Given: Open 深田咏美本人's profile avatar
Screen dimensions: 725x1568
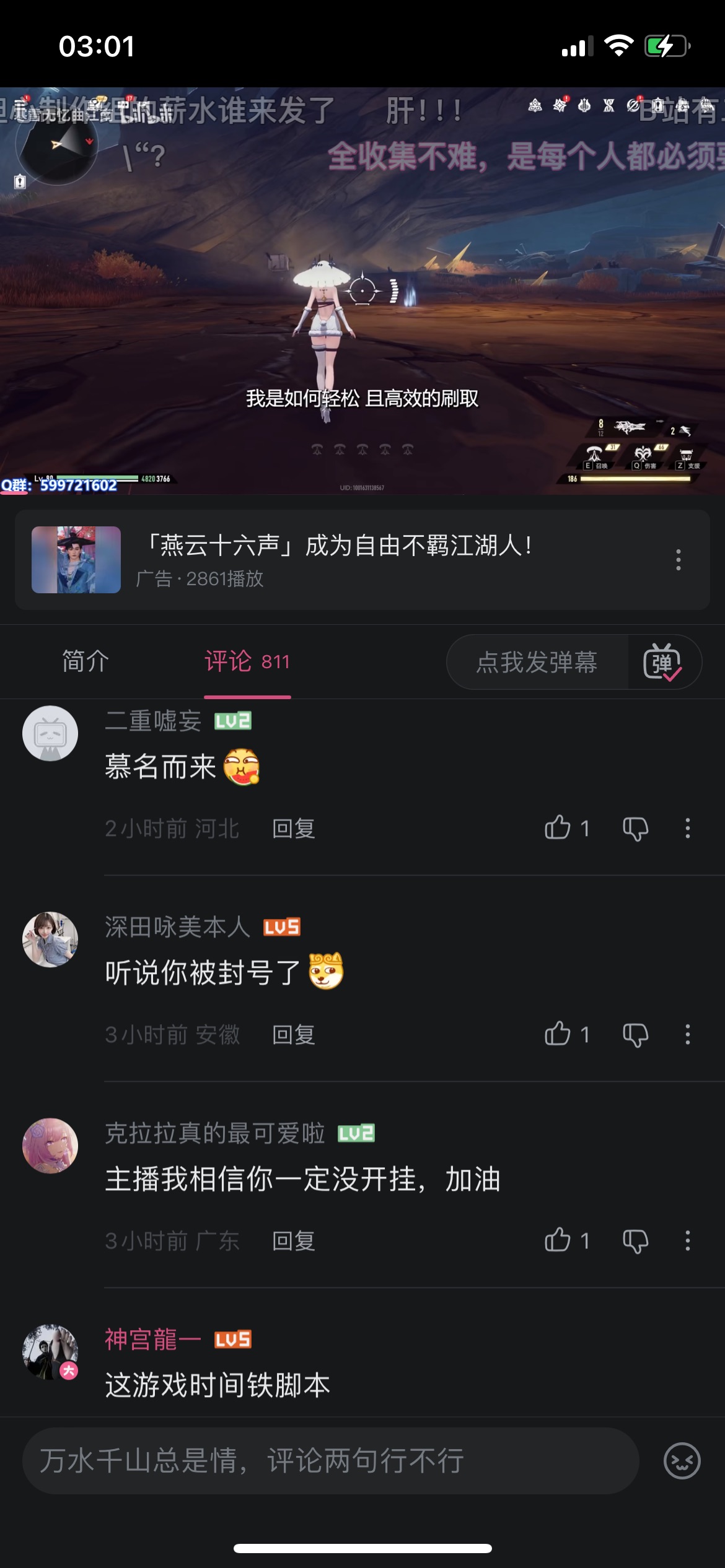Looking at the screenshot, I should pos(50,939).
